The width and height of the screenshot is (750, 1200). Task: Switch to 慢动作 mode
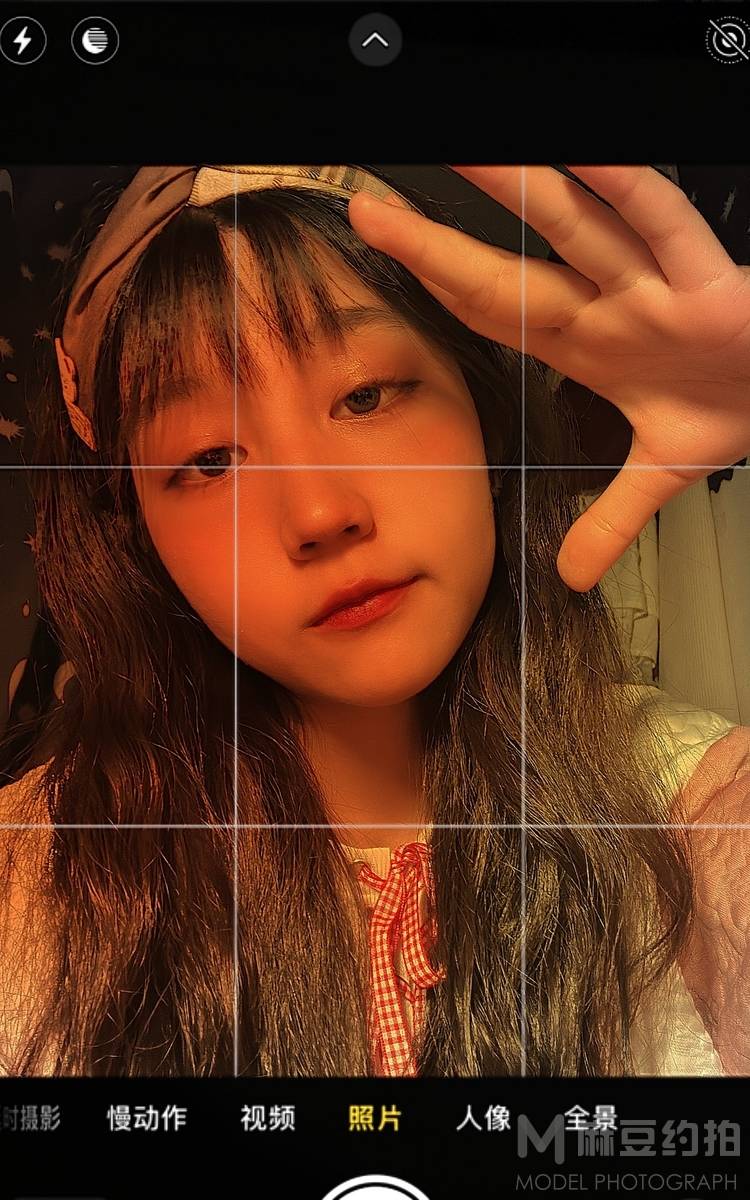point(147,1118)
